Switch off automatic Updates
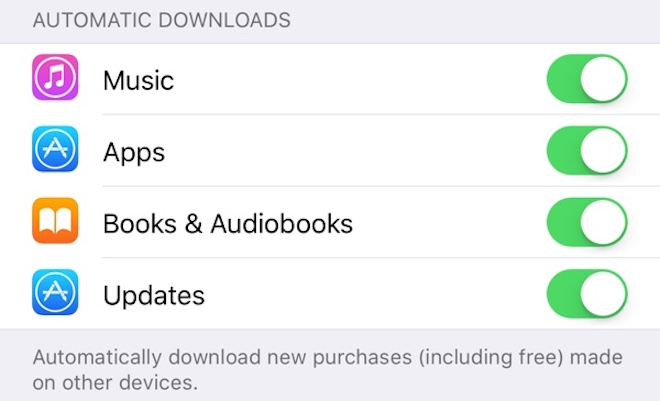 pyautogui.click(x=587, y=295)
